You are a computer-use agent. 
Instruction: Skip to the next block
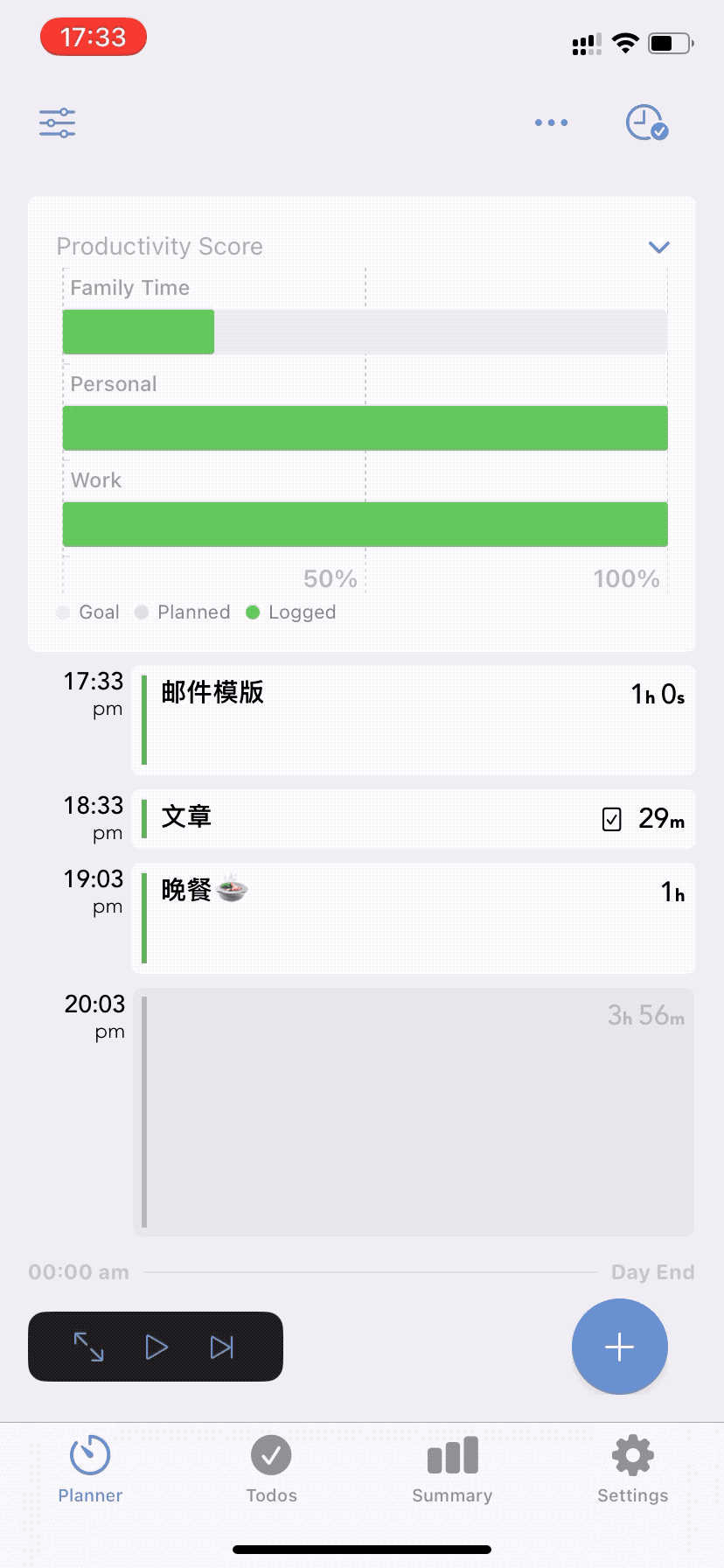click(222, 1347)
